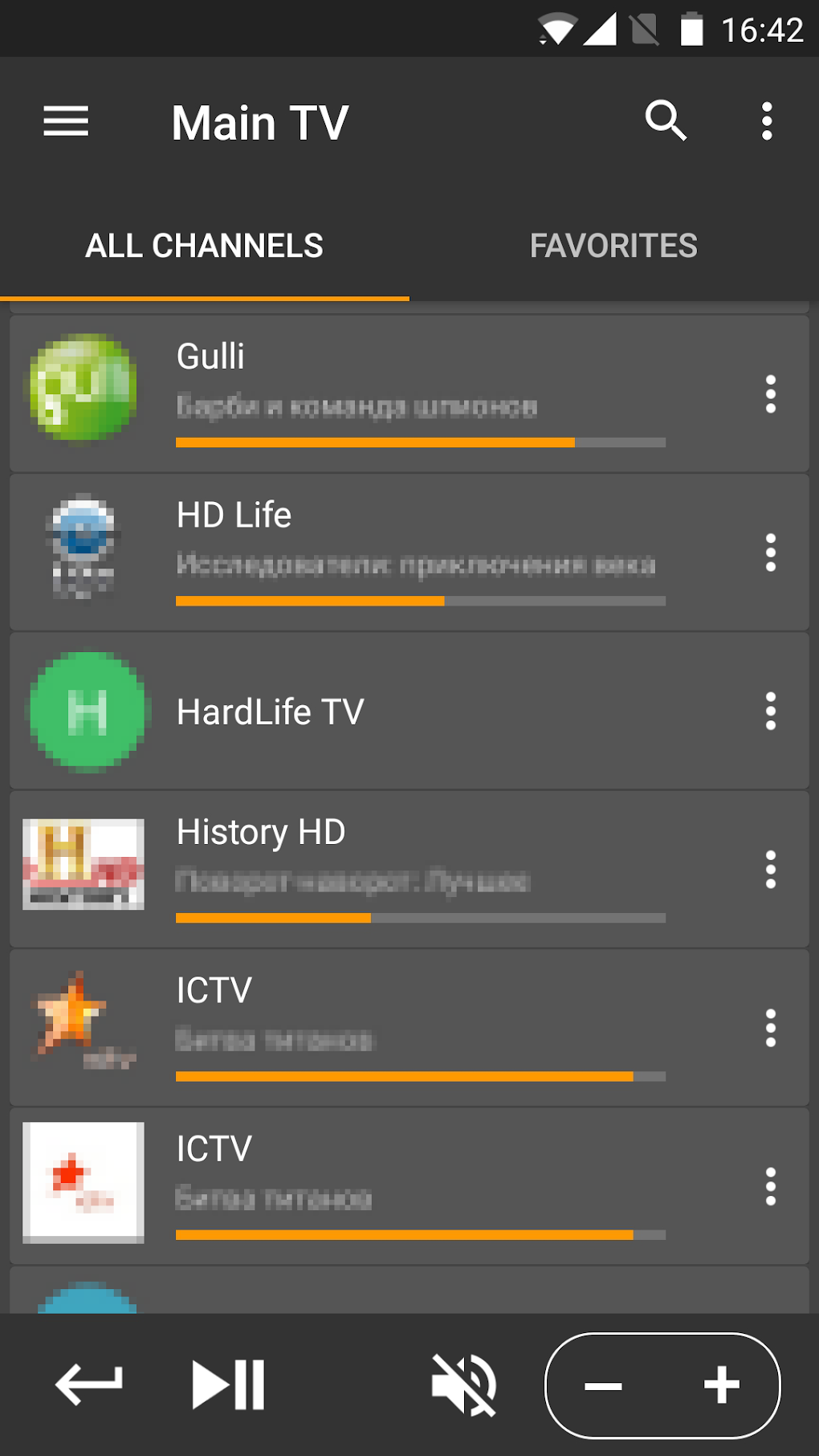Open options menu for Gulli channel
The image size is (819, 1456).
pos(770,394)
